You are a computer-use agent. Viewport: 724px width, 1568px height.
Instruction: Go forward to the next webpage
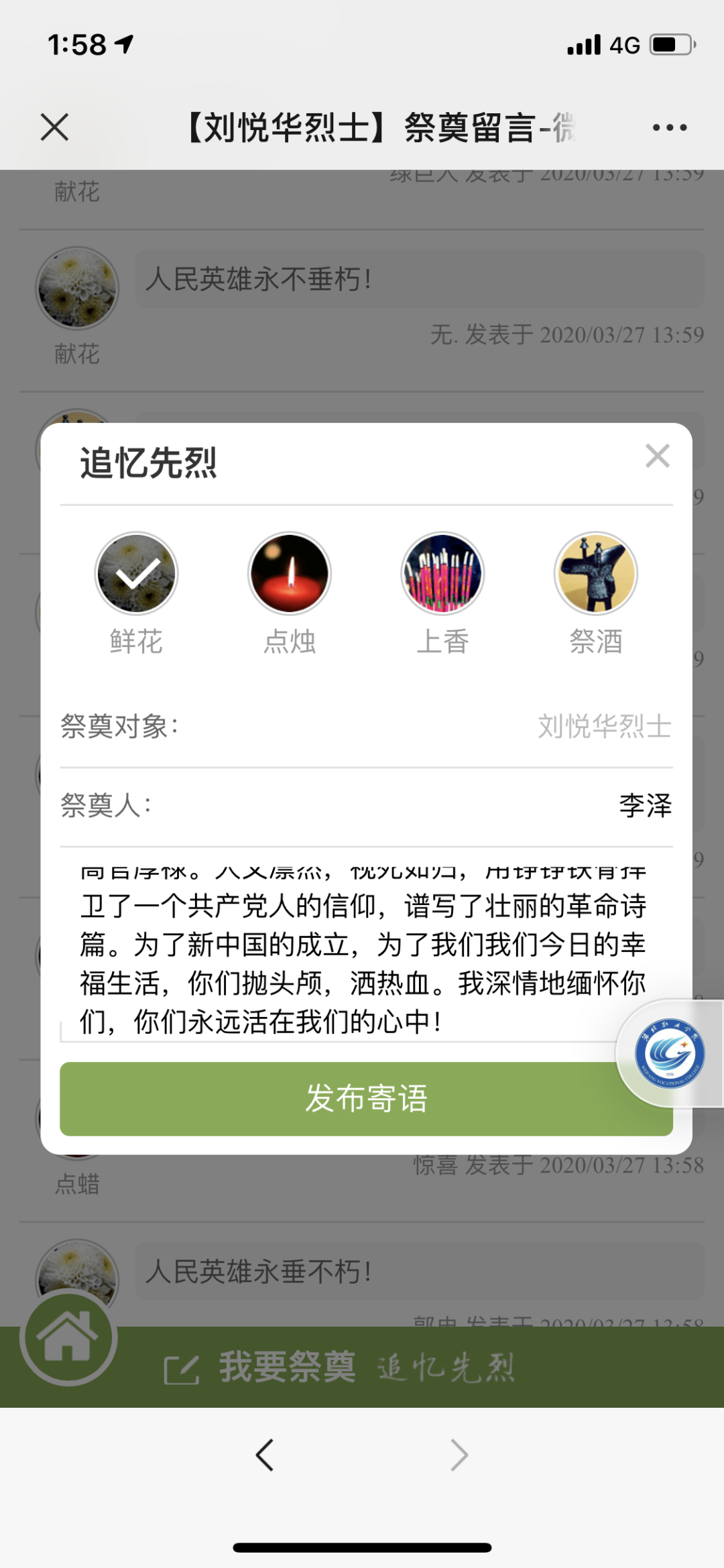click(x=459, y=1455)
